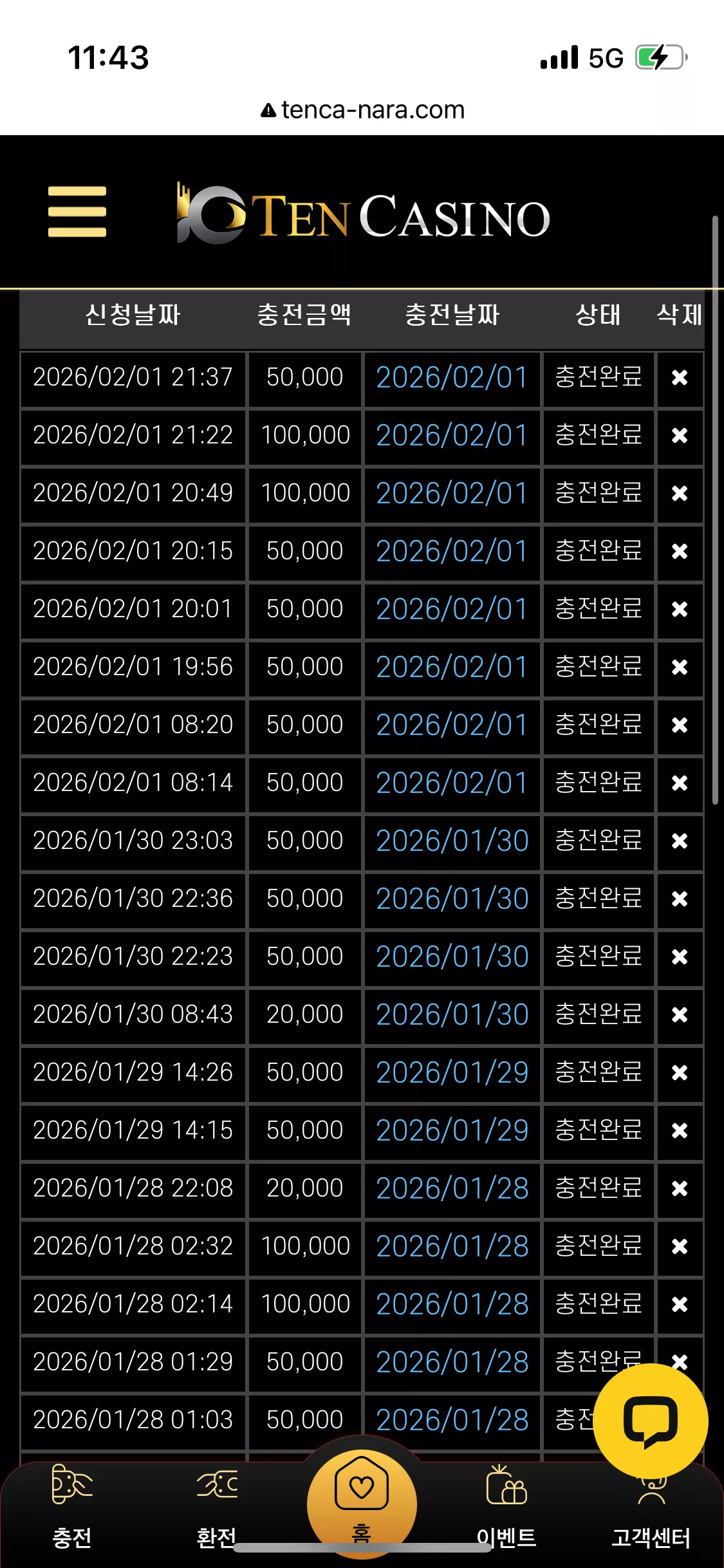Screen dimensions: 724x1568
Task: Remove the 2026/01/28 02:32 entry
Action: click(x=680, y=1247)
